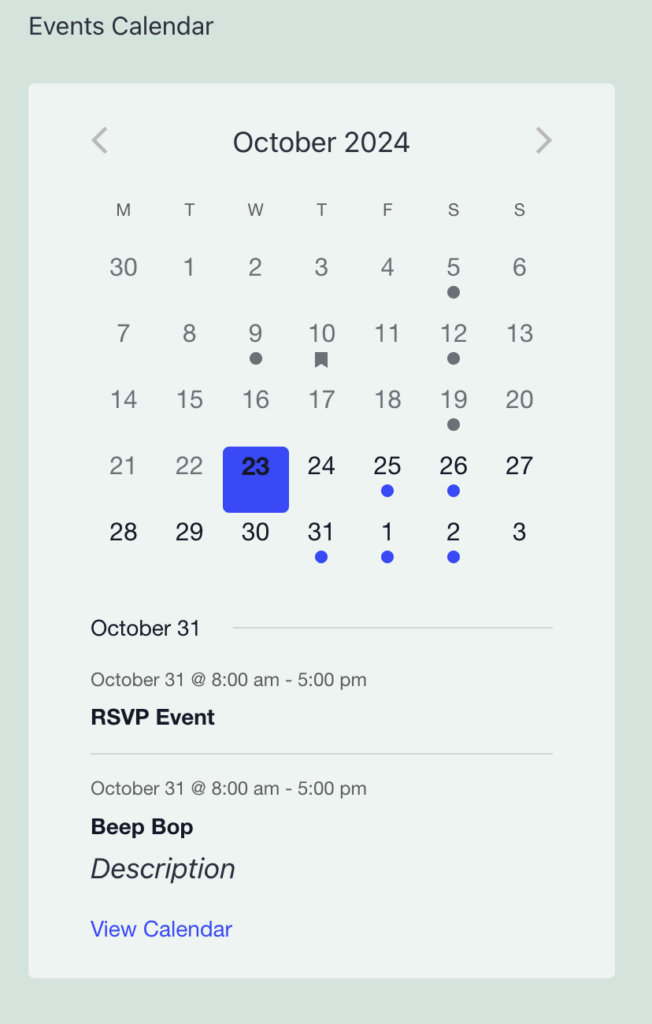Go to the previous month
The width and height of the screenshot is (652, 1024).
coord(99,141)
